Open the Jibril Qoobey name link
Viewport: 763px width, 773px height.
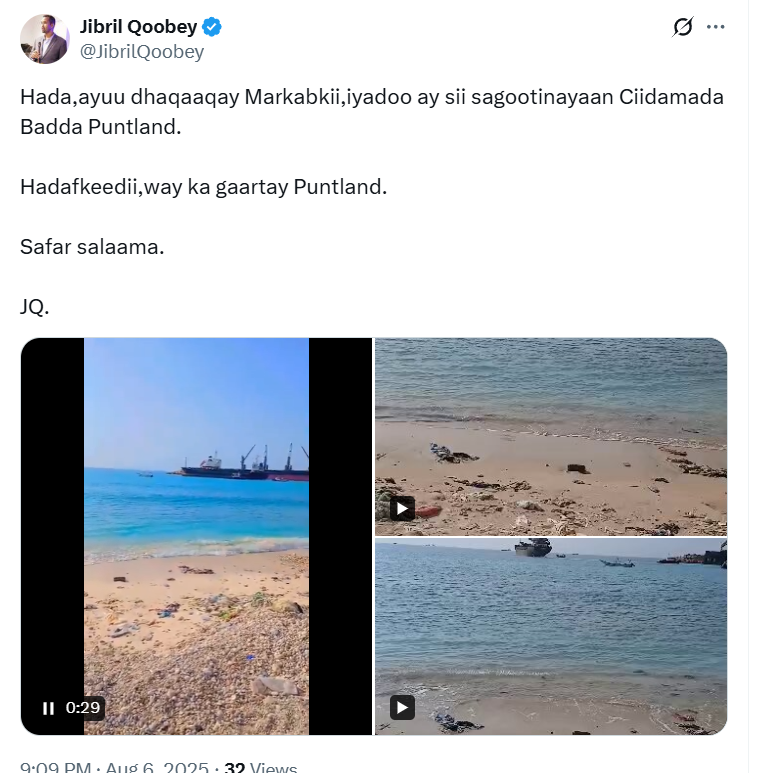click(138, 27)
